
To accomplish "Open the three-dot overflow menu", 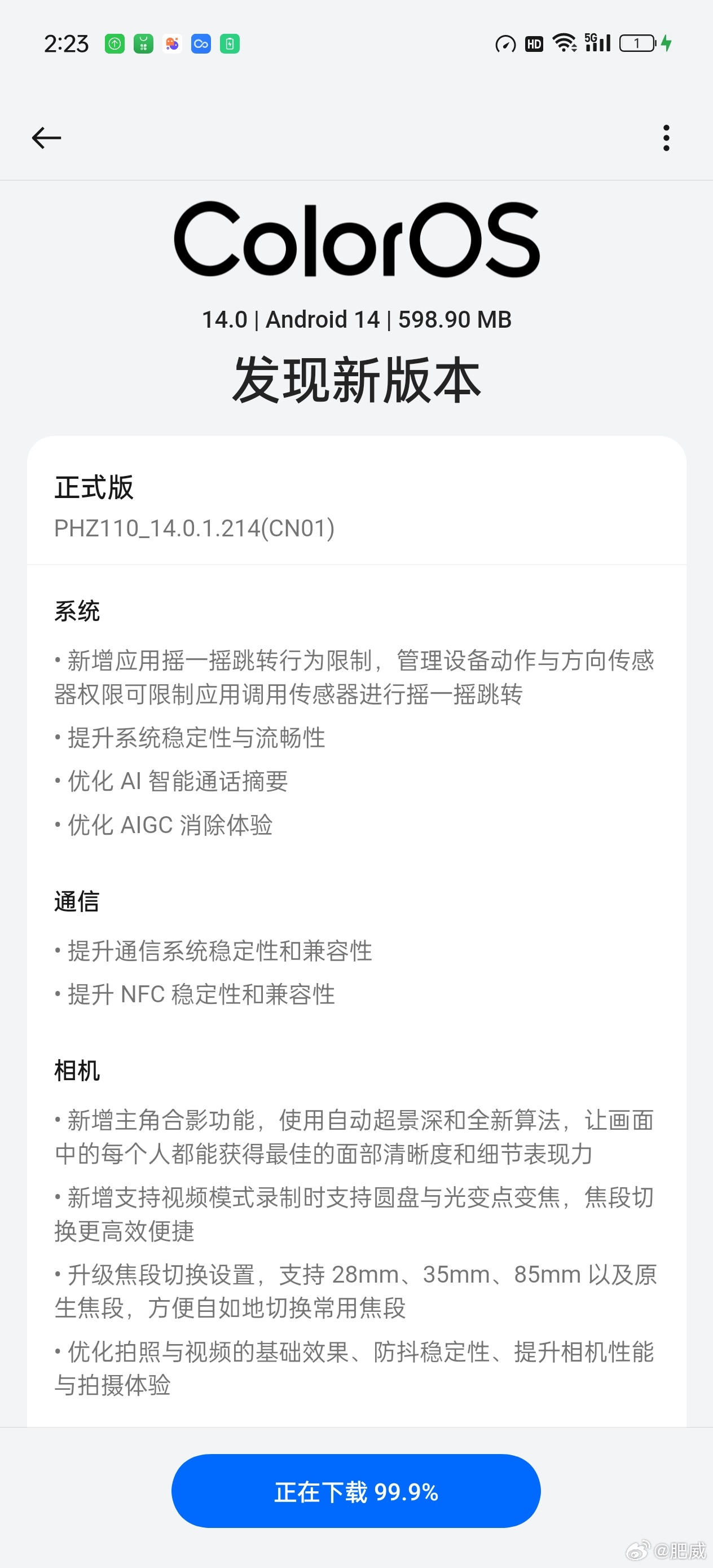I will pyautogui.click(x=666, y=138).
